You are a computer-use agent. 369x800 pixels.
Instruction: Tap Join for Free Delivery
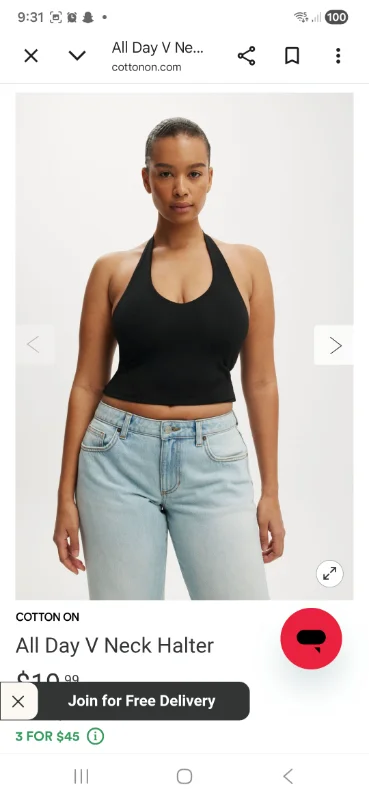(141, 701)
